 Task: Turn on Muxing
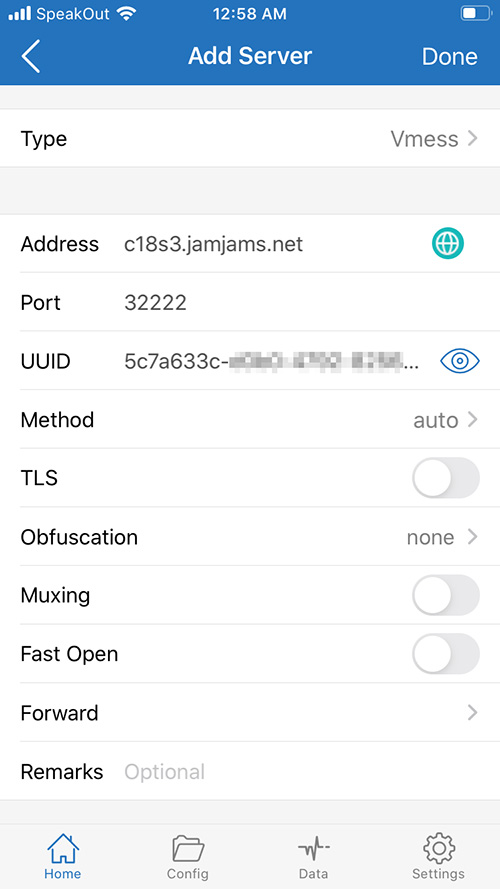(x=446, y=595)
